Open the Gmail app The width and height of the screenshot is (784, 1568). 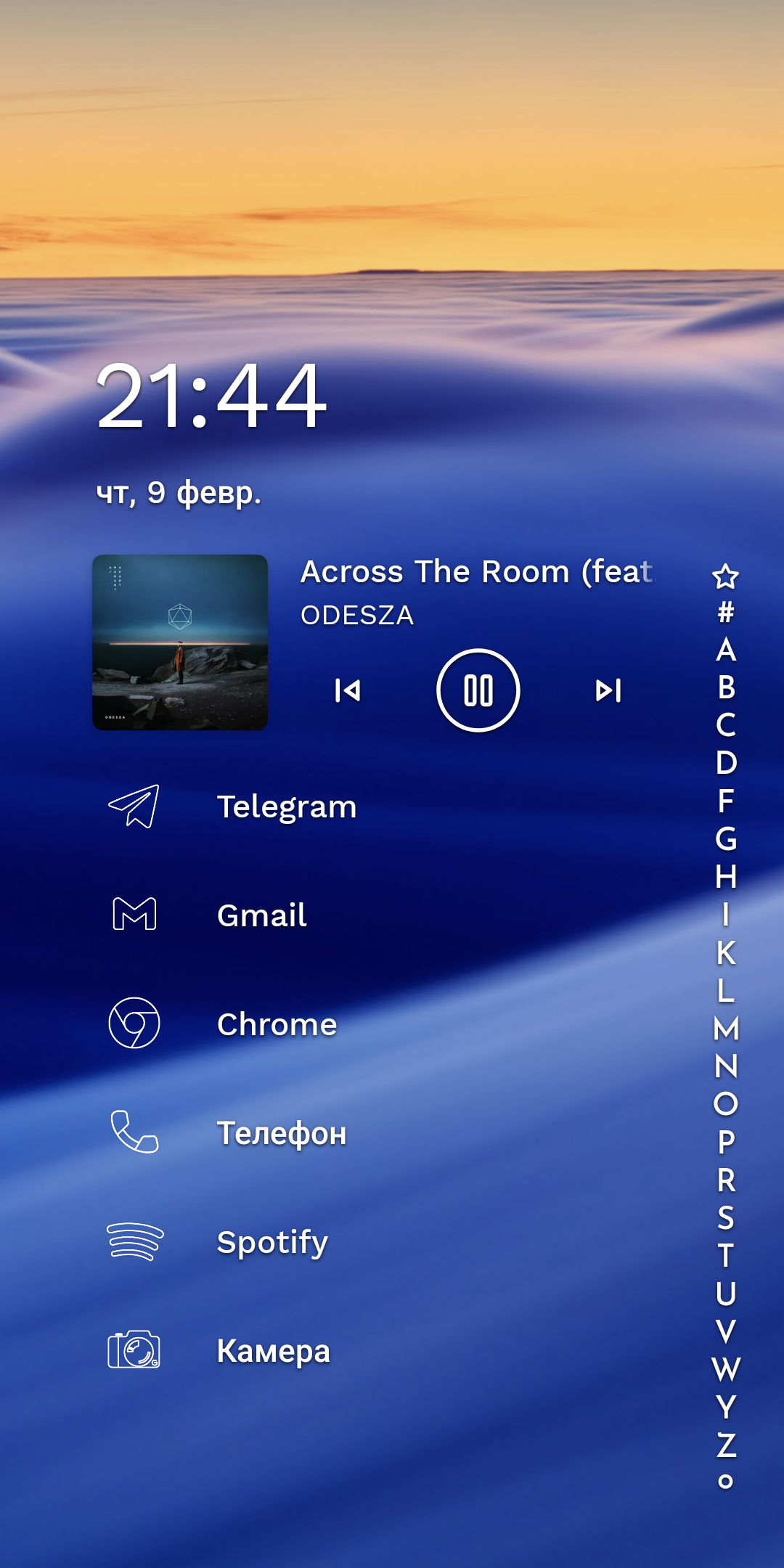click(x=261, y=915)
